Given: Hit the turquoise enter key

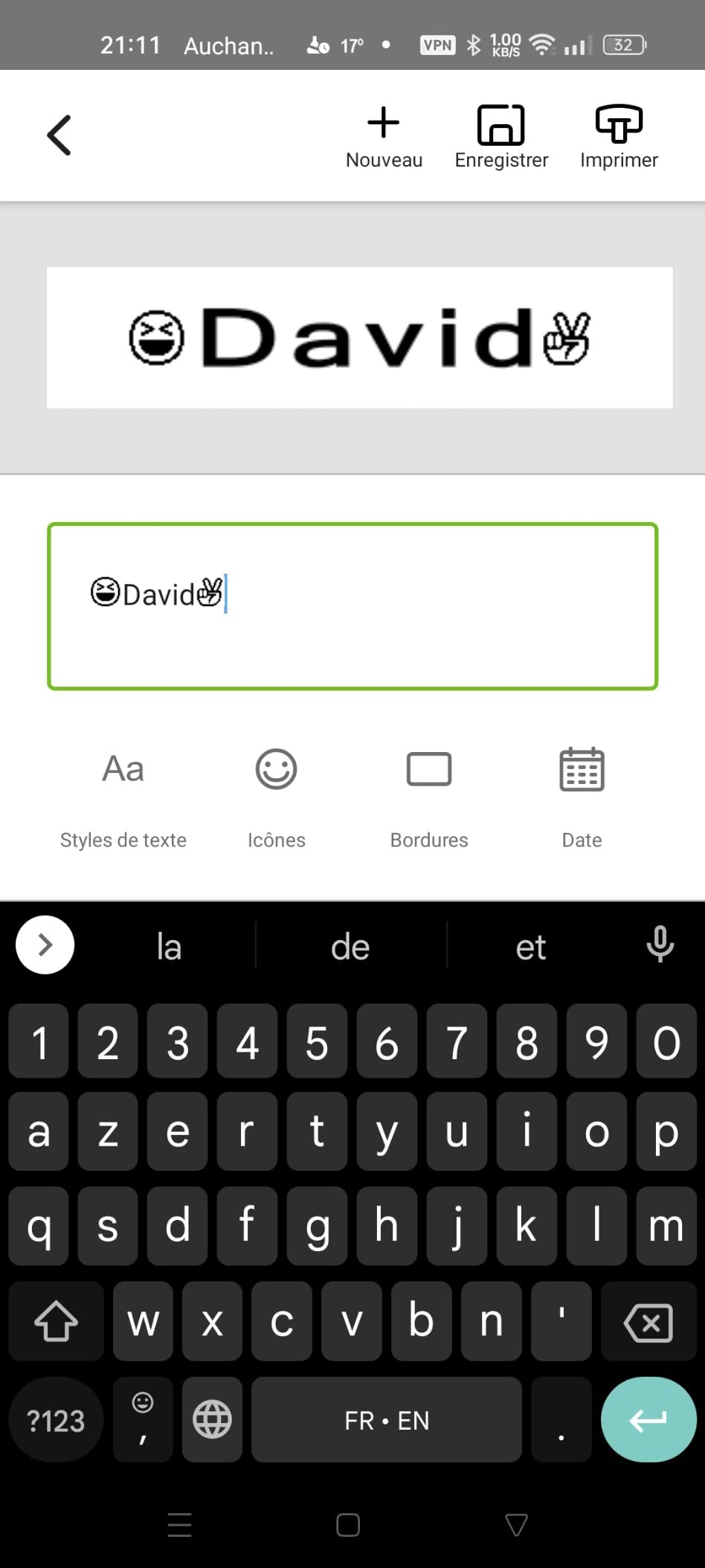Looking at the screenshot, I should 648,1420.
